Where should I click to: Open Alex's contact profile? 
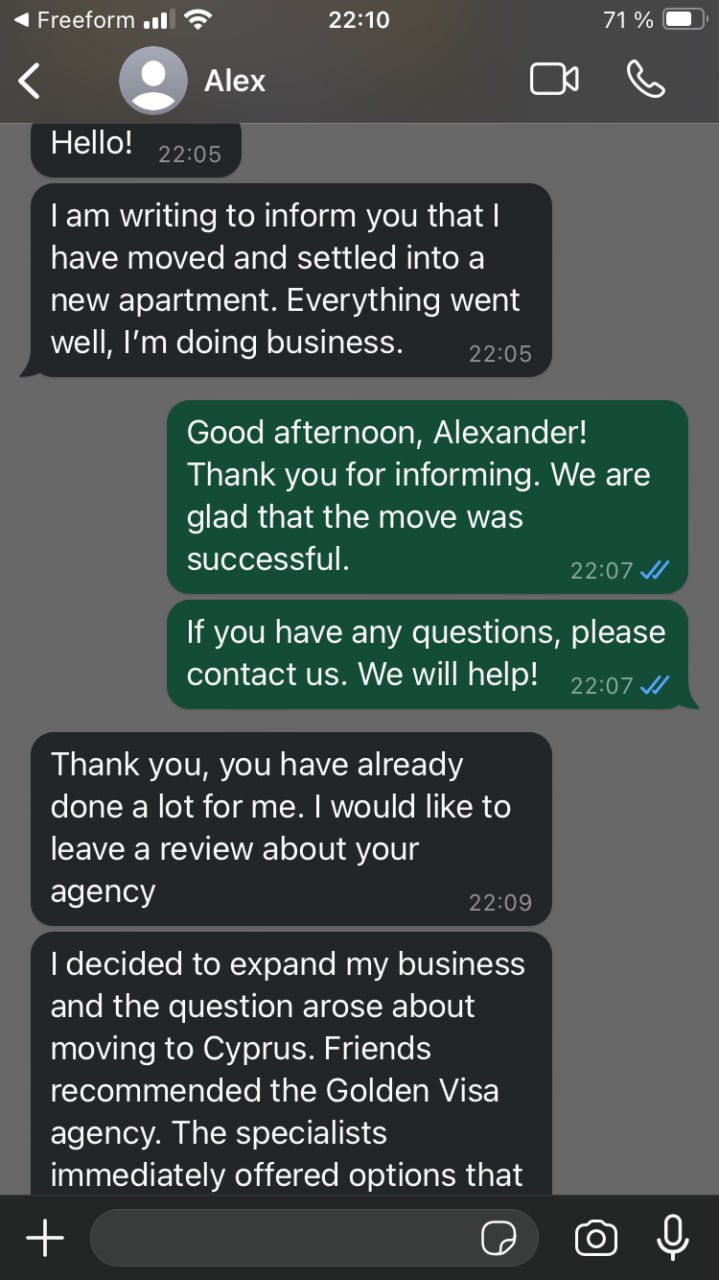pyautogui.click(x=234, y=81)
